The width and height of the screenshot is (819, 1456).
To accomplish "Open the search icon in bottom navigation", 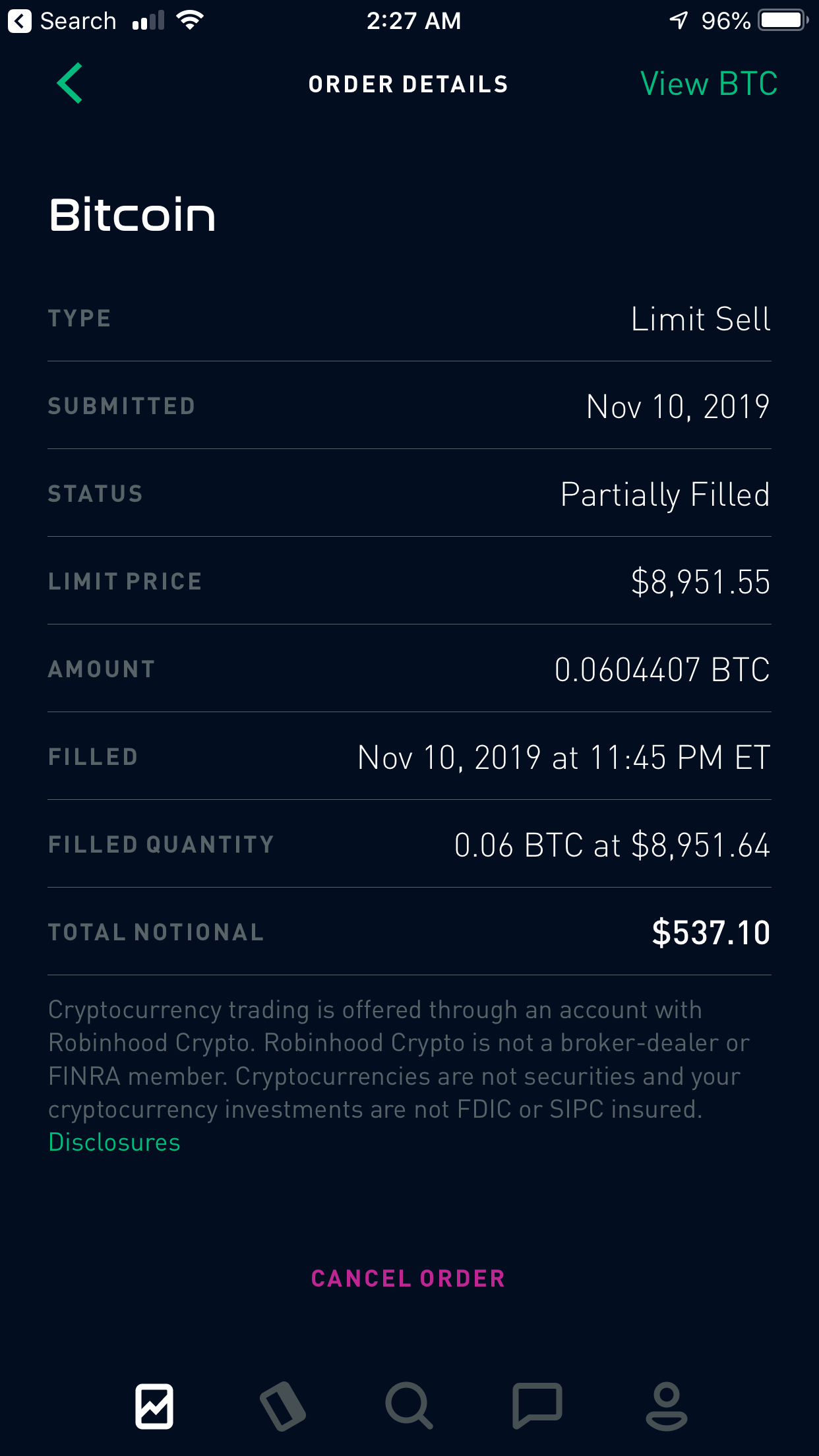I will (409, 1405).
